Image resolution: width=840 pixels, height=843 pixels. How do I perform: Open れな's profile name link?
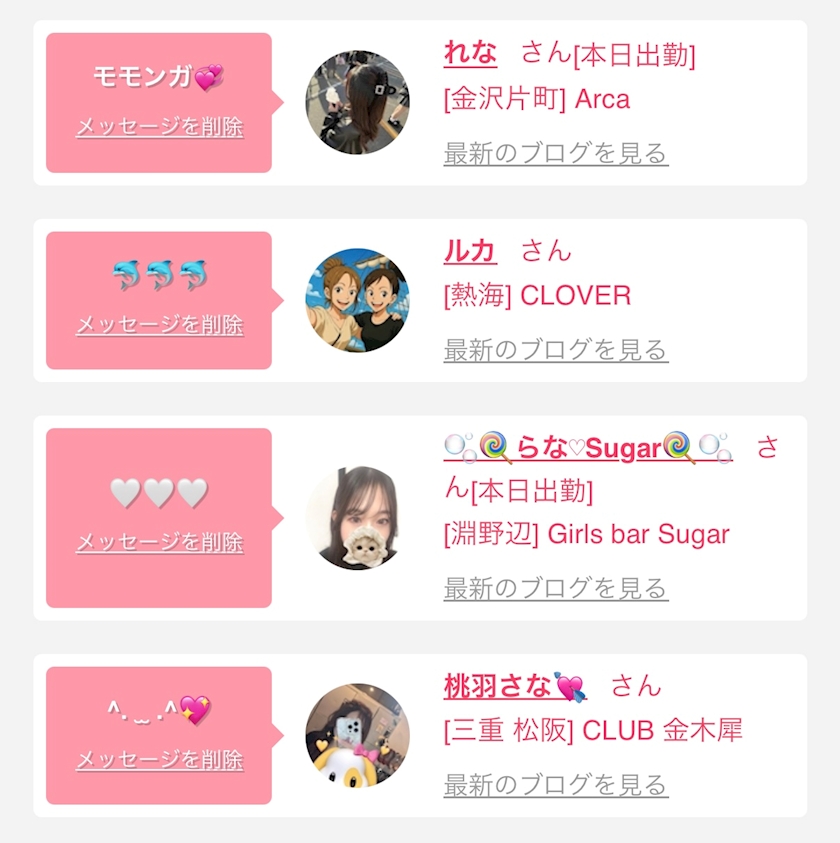(x=470, y=53)
